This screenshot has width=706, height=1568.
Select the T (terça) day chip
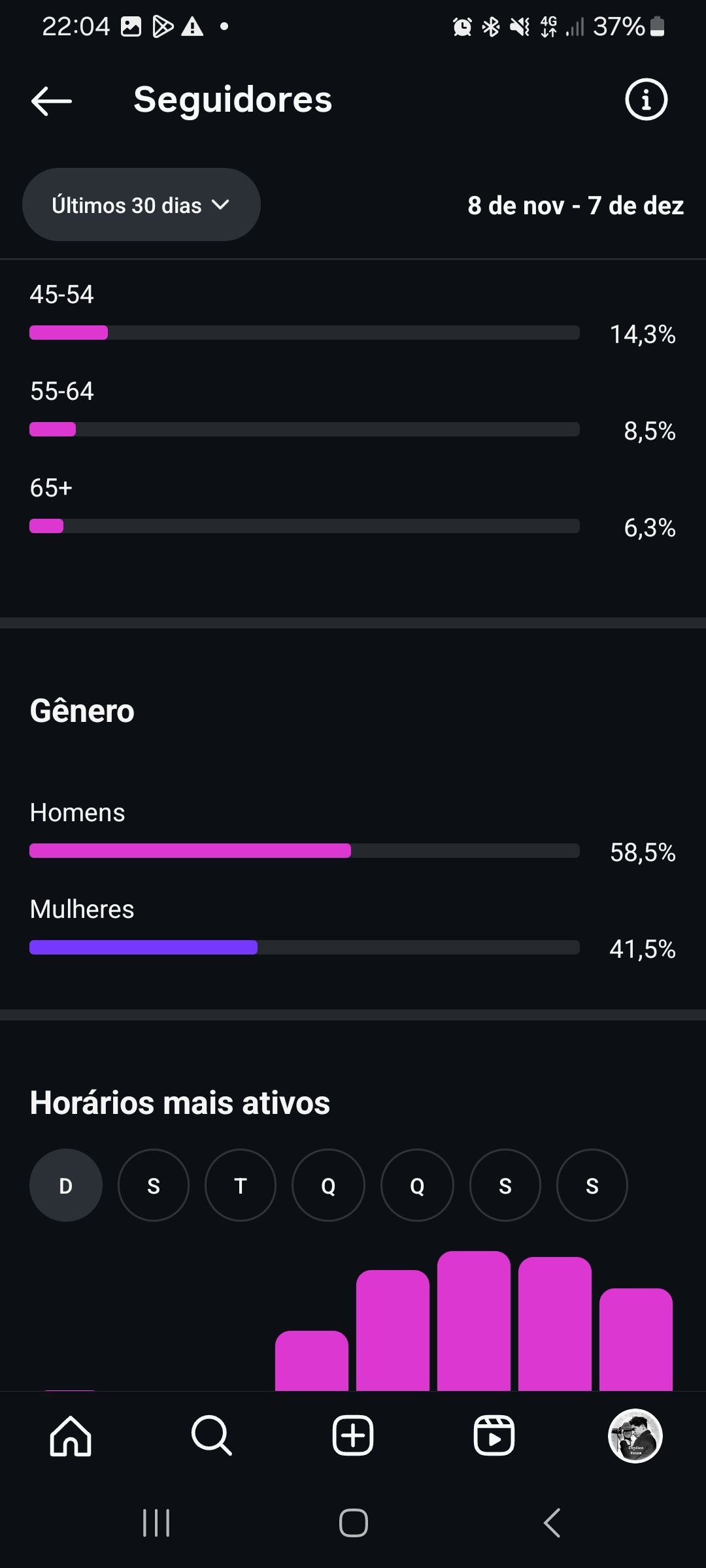pyautogui.click(x=241, y=1185)
